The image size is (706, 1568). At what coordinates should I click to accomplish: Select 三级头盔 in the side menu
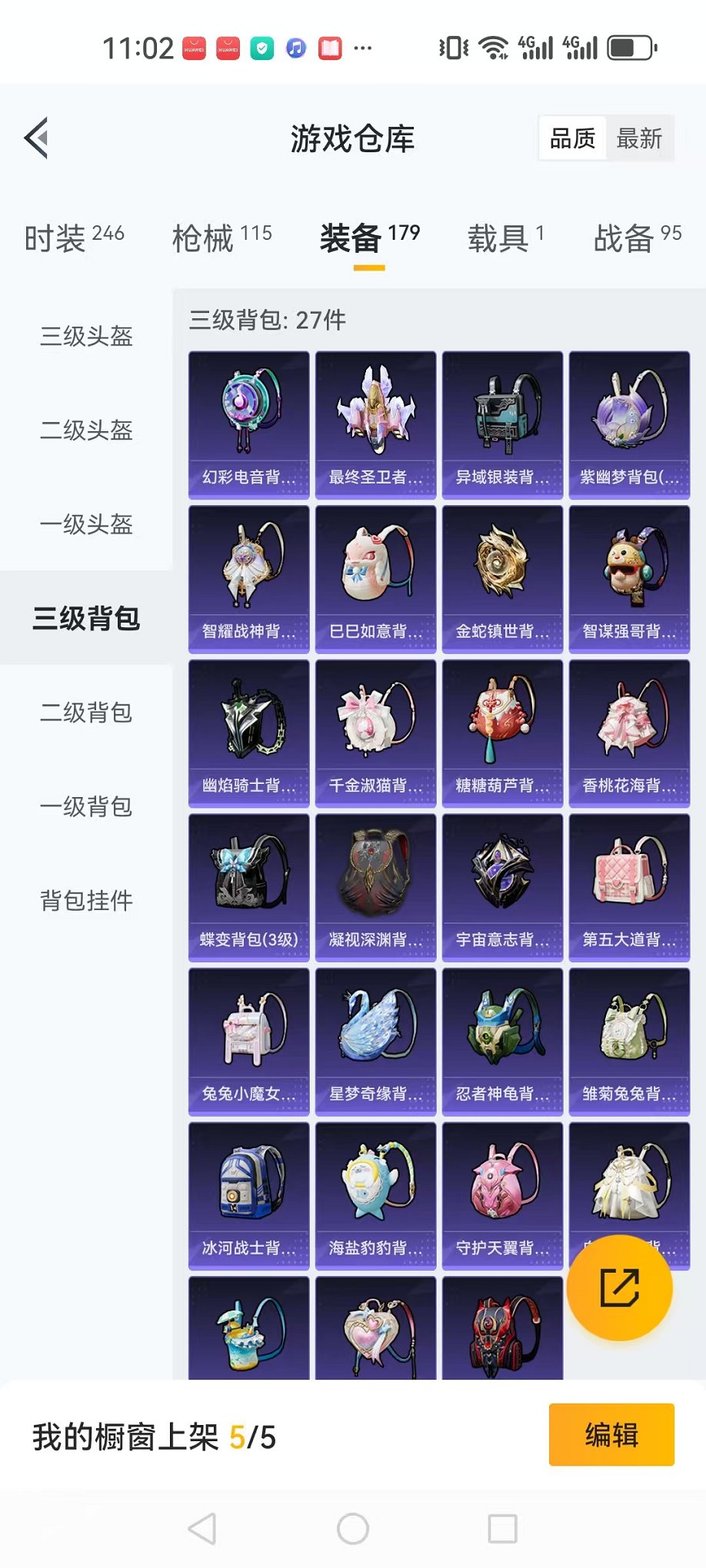coord(86,336)
